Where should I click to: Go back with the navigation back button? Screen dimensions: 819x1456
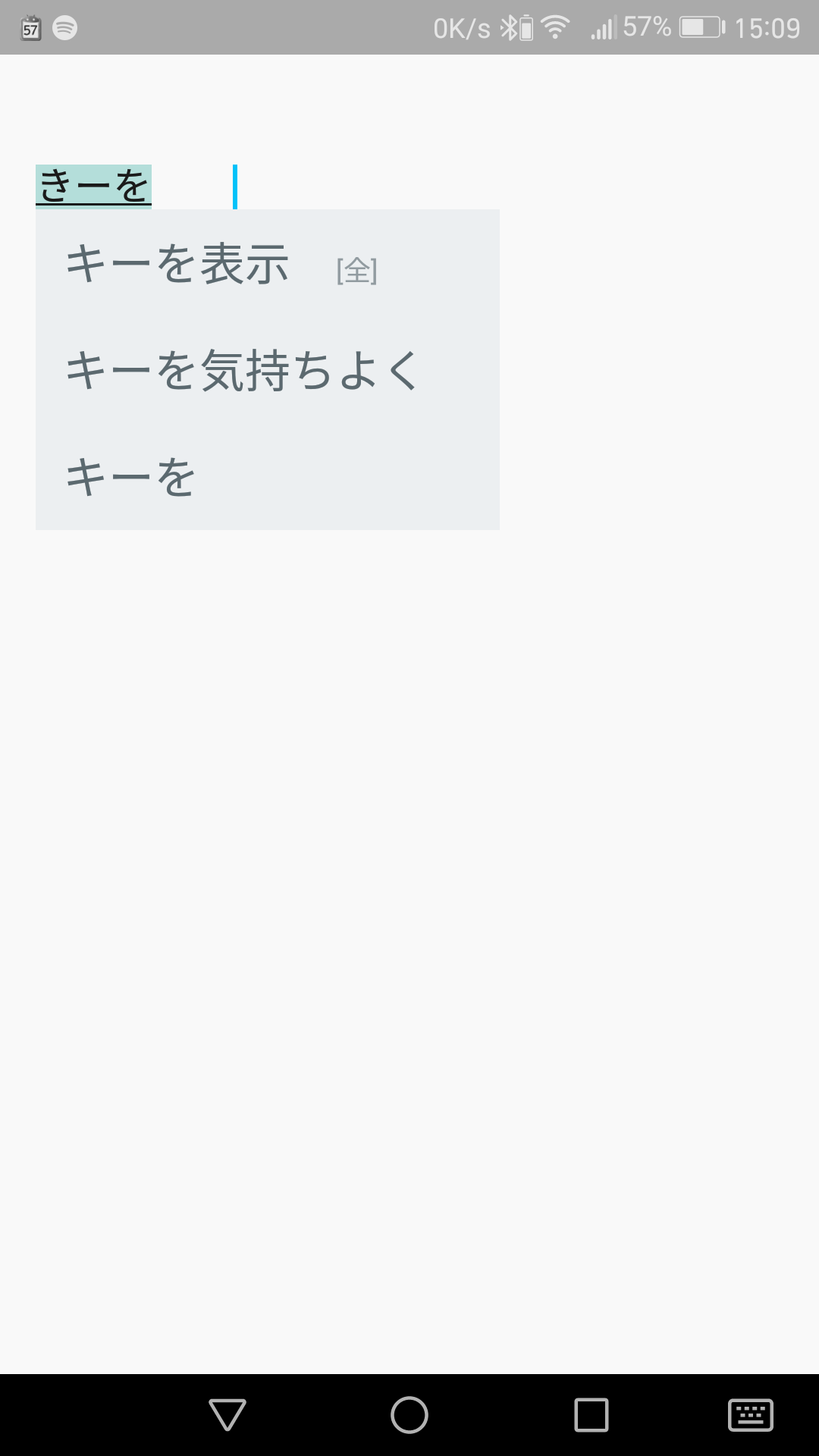tap(227, 1415)
